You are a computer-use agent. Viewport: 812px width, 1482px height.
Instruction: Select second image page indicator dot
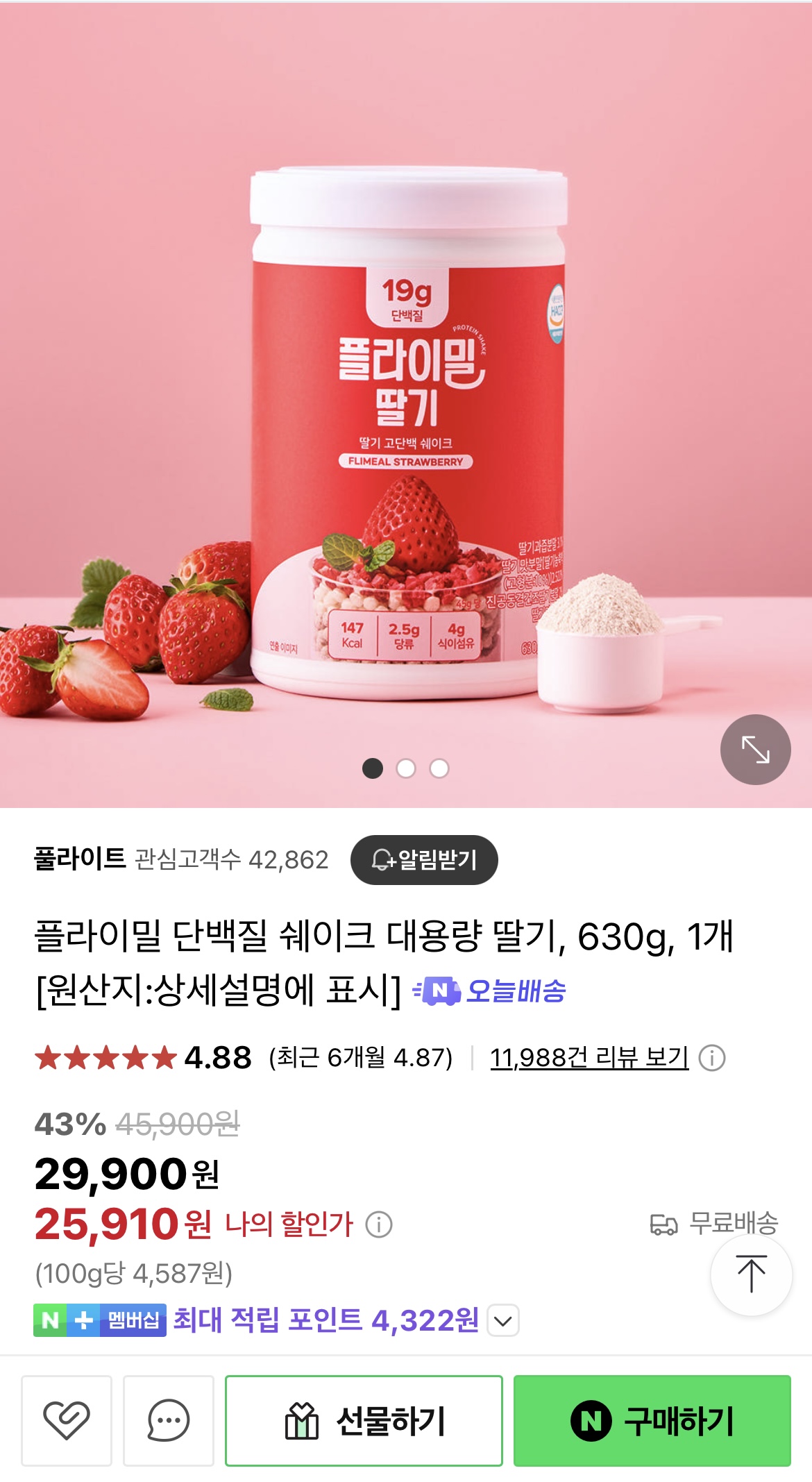pos(406,768)
